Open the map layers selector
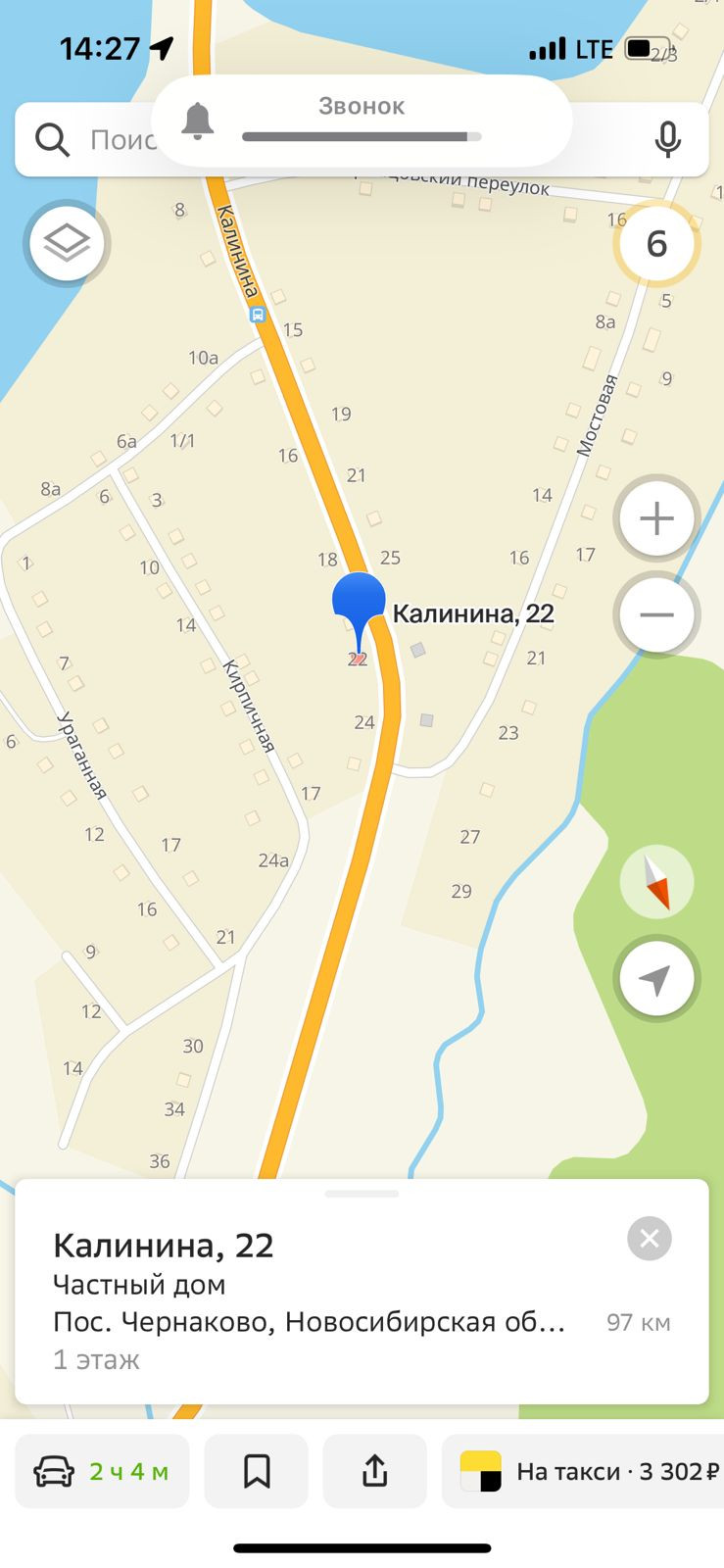The height and width of the screenshot is (1568, 724). point(67,242)
